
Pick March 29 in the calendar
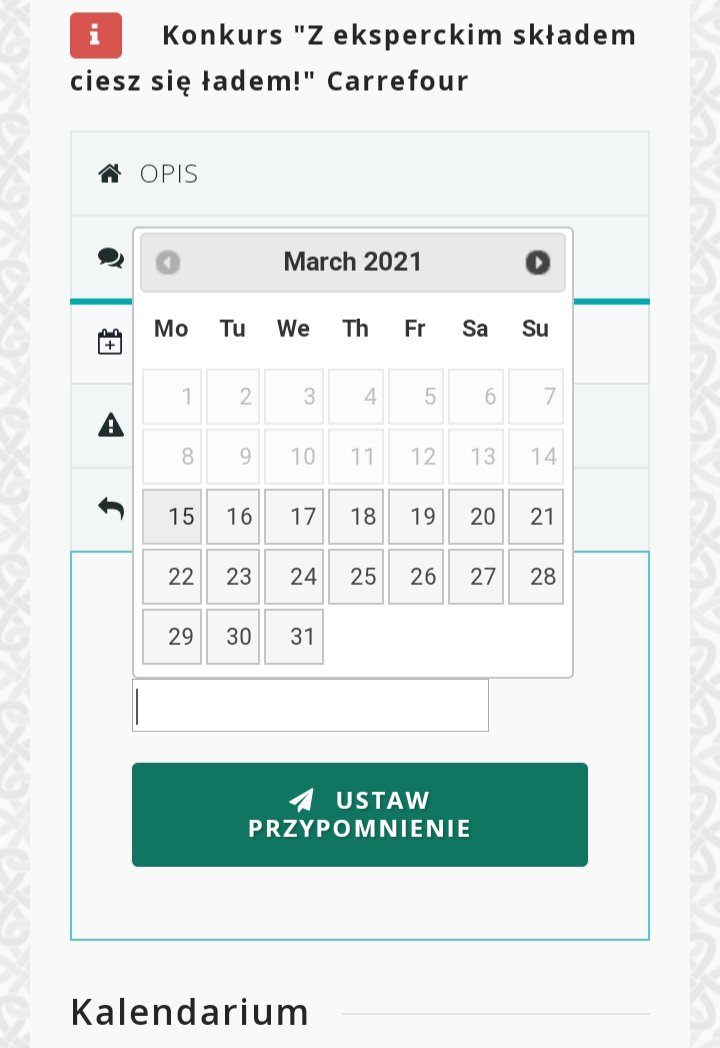pyautogui.click(x=172, y=637)
